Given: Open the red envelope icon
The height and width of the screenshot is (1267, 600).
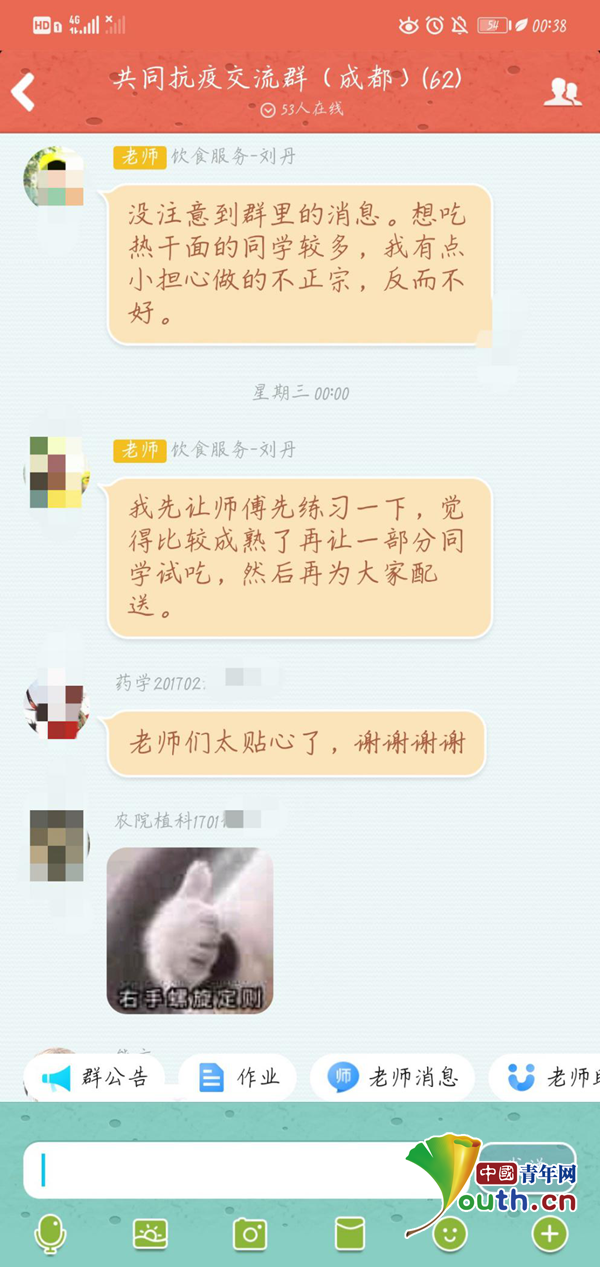Looking at the screenshot, I should [x=350, y=1234].
